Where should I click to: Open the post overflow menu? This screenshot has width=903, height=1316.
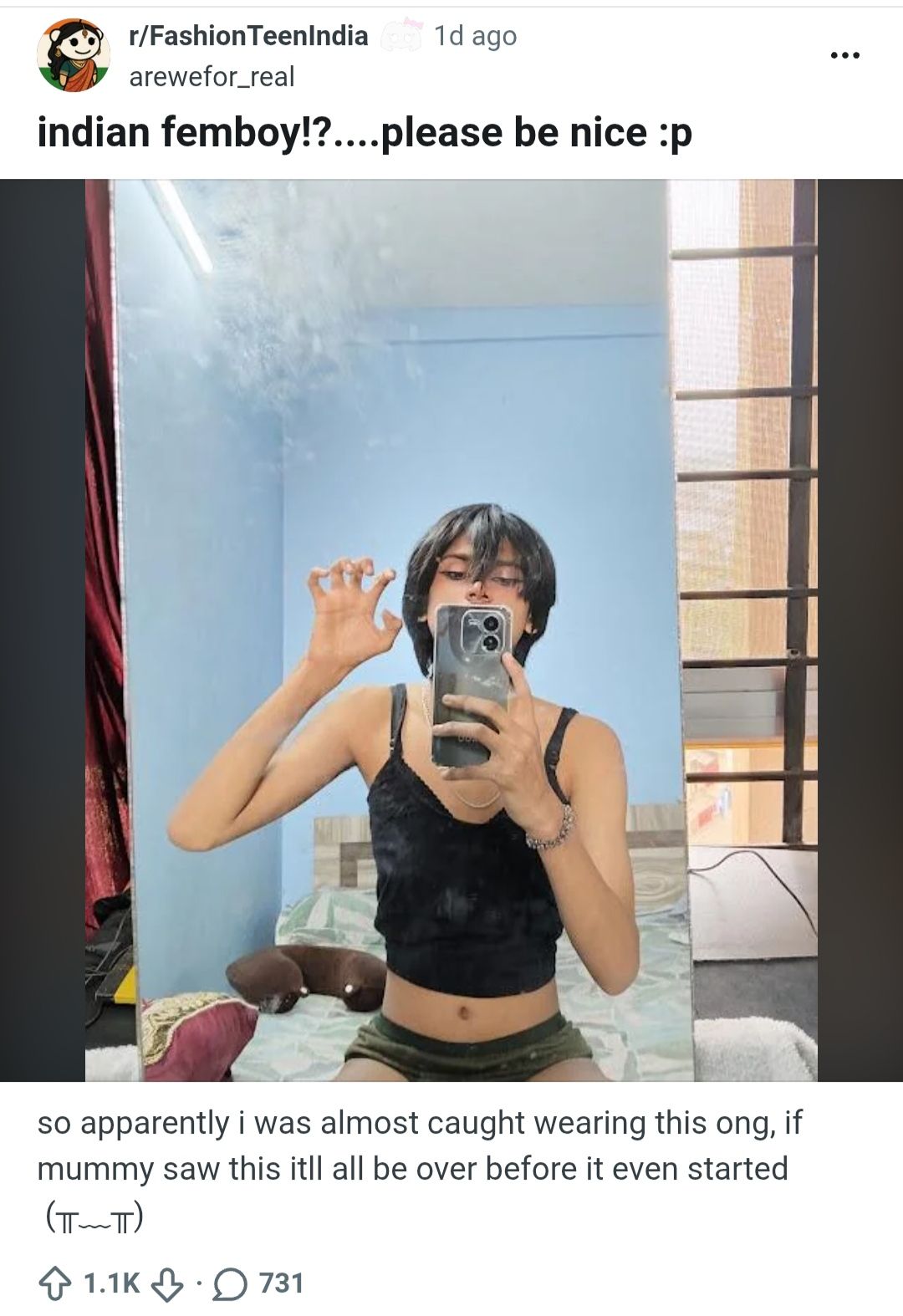pos(844,56)
